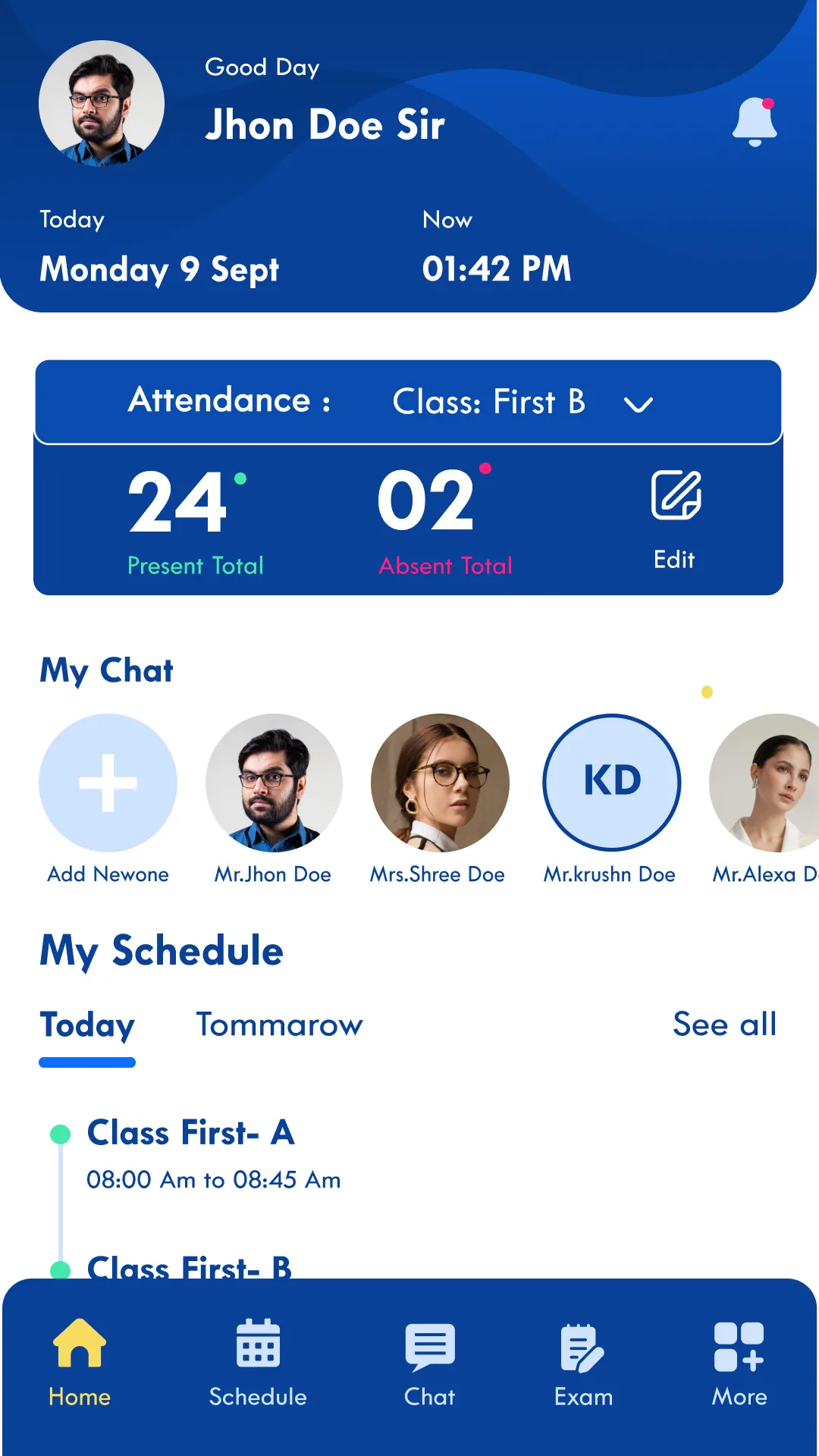Add a new chat contact
The image size is (819, 1456).
(108, 783)
